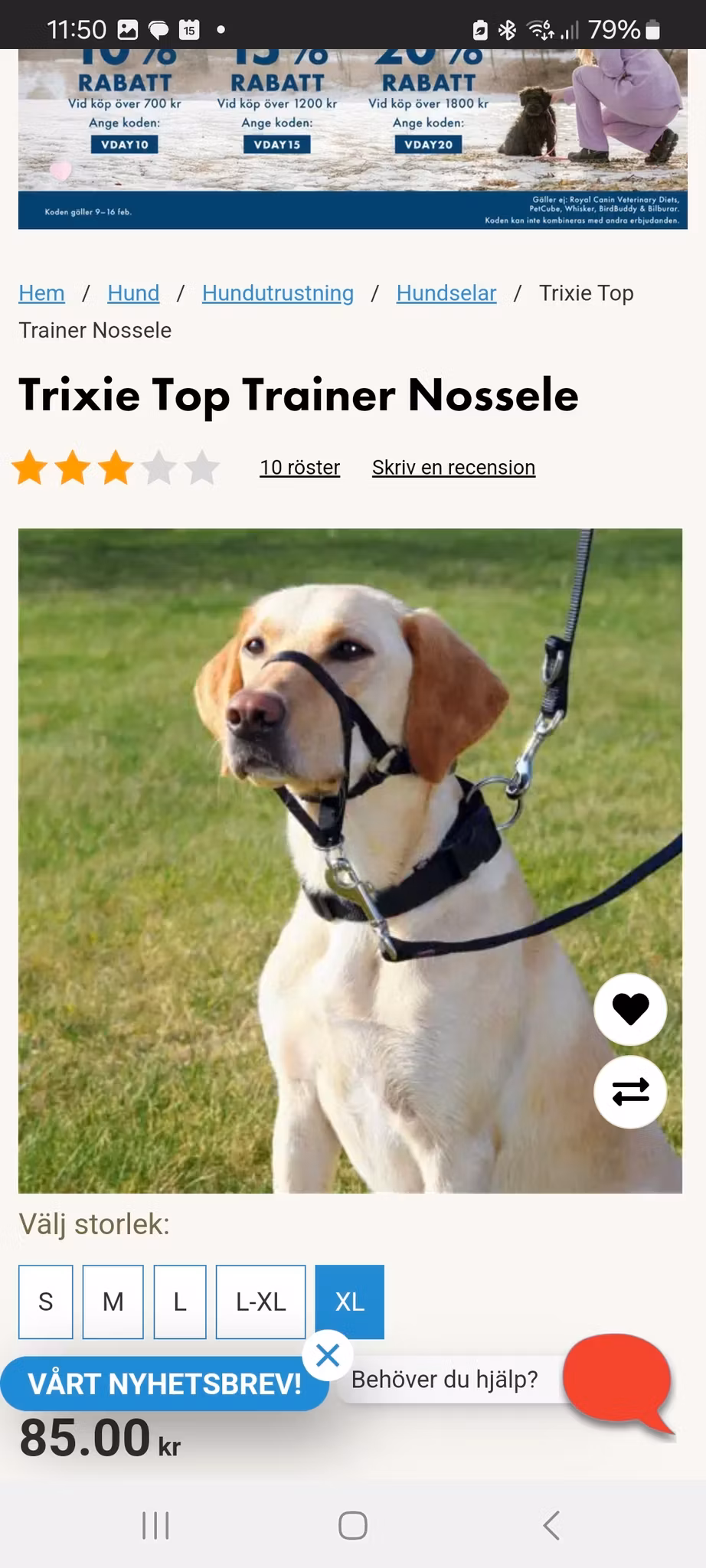This screenshot has width=706, height=1568.
Task: Open the Hundutrustning breadcrumb
Action: point(277,293)
